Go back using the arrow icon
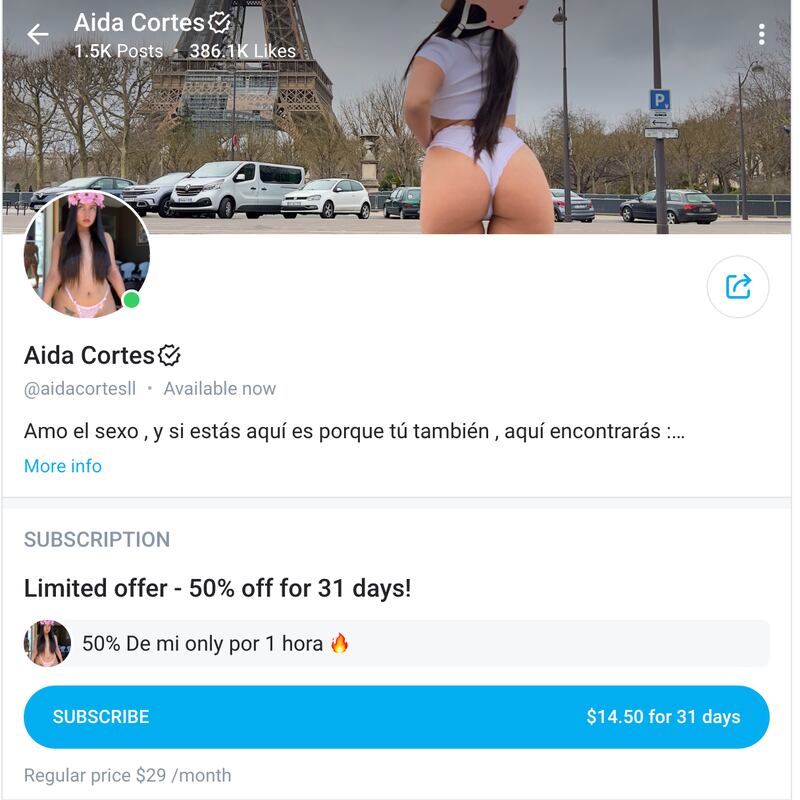 click(37, 34)
